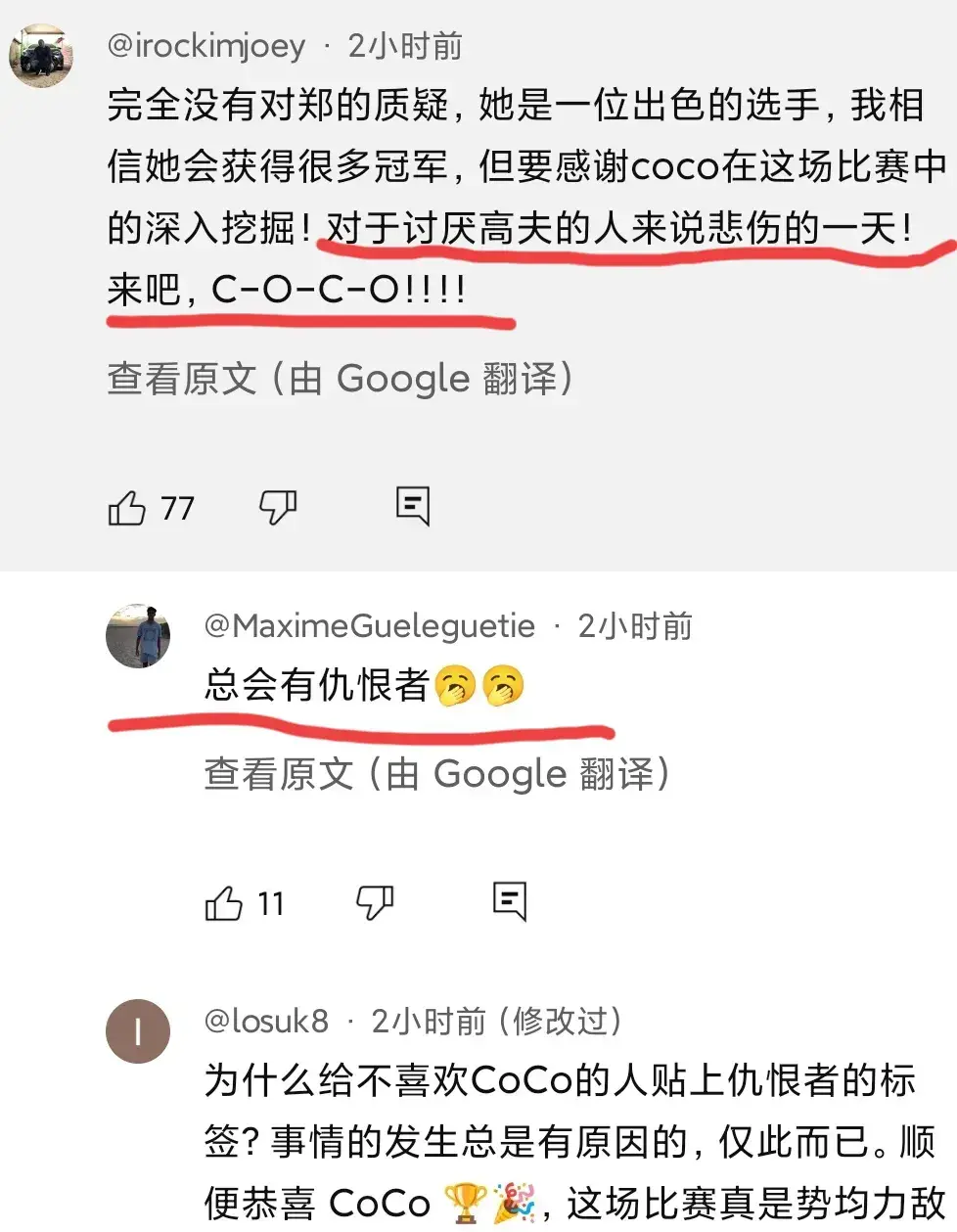Open the @losuk8 username link
The image size is (957, 1232).
(266, 1022)
